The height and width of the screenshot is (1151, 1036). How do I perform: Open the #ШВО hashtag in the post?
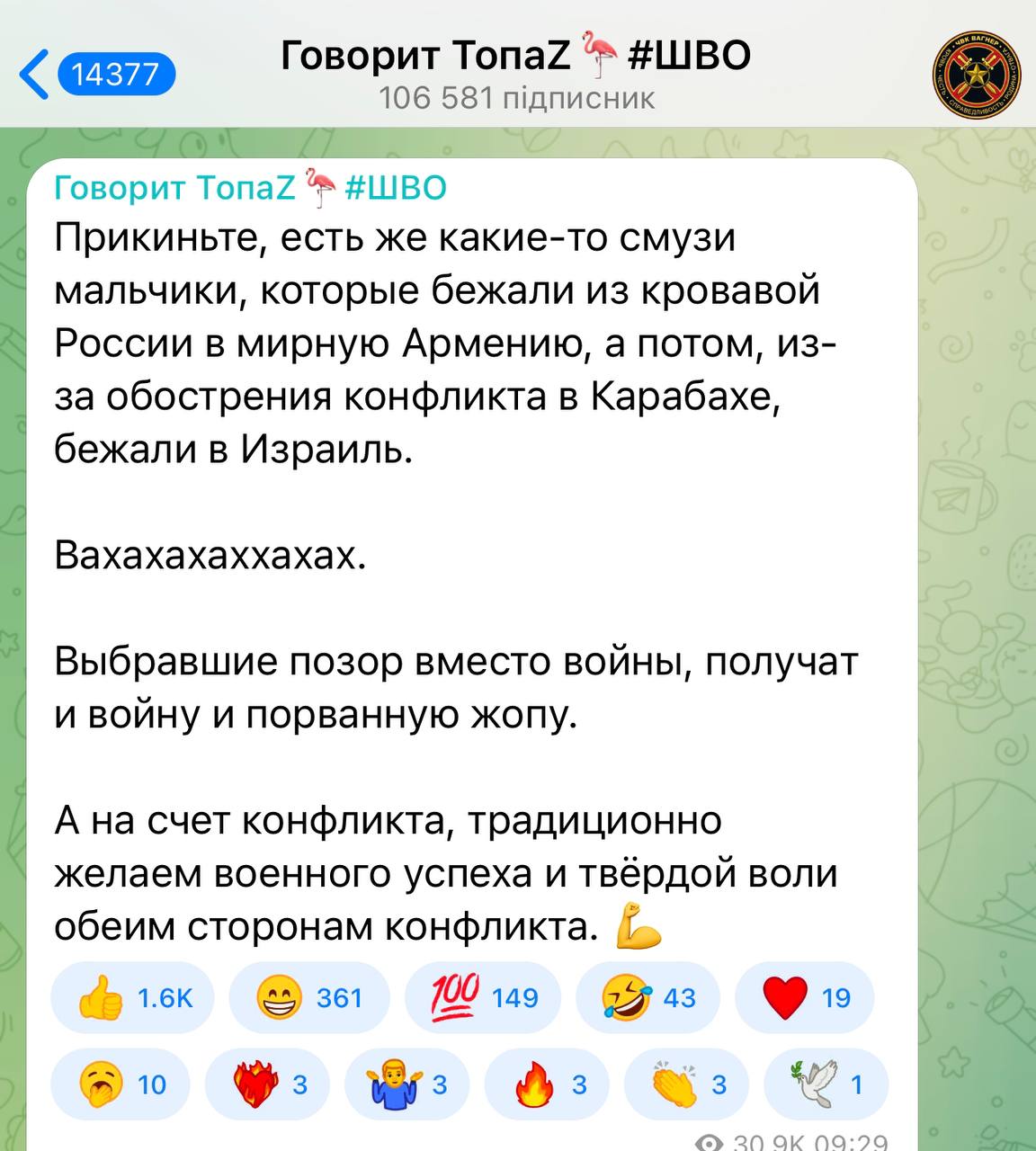(396, 187)
